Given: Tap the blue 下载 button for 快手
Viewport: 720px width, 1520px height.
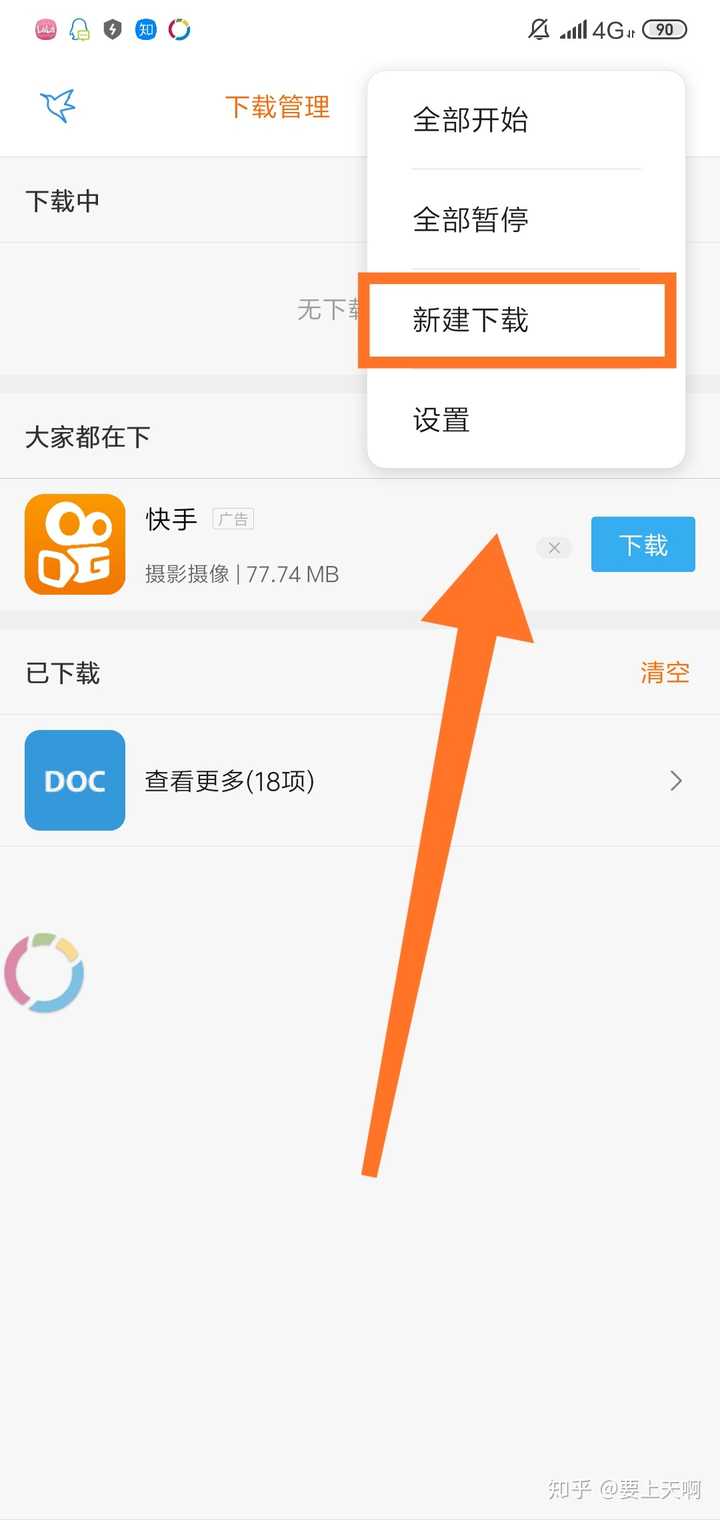Looking at the screenshot, I should 643,544.
